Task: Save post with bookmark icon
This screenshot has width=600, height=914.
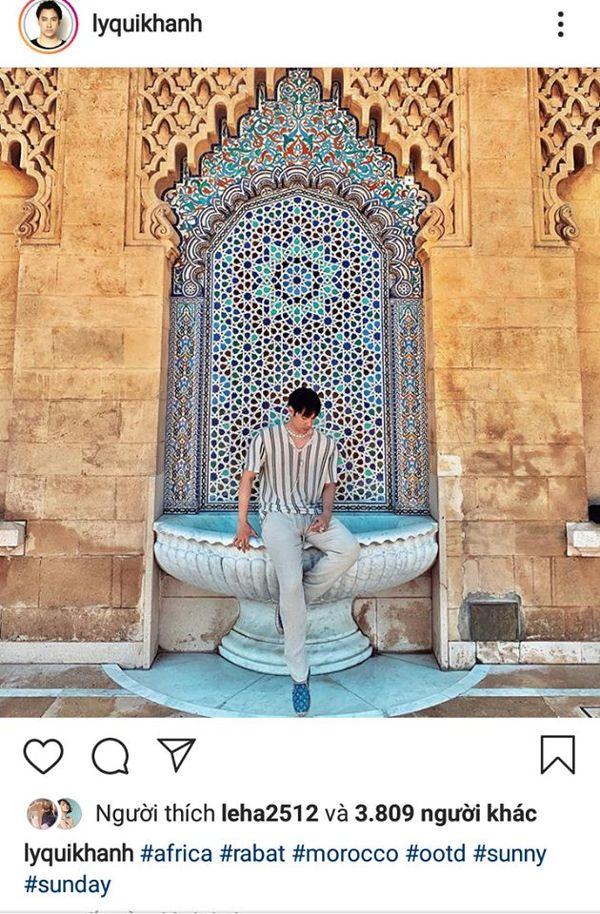Action: pyautogui.click(x=558, y=755)
